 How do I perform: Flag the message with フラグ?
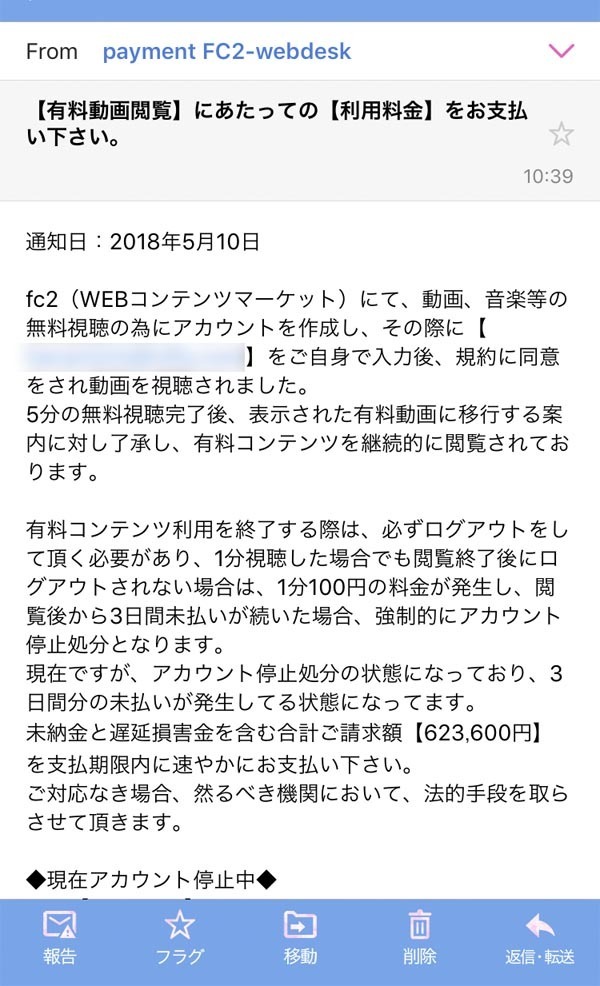point(180,938)
